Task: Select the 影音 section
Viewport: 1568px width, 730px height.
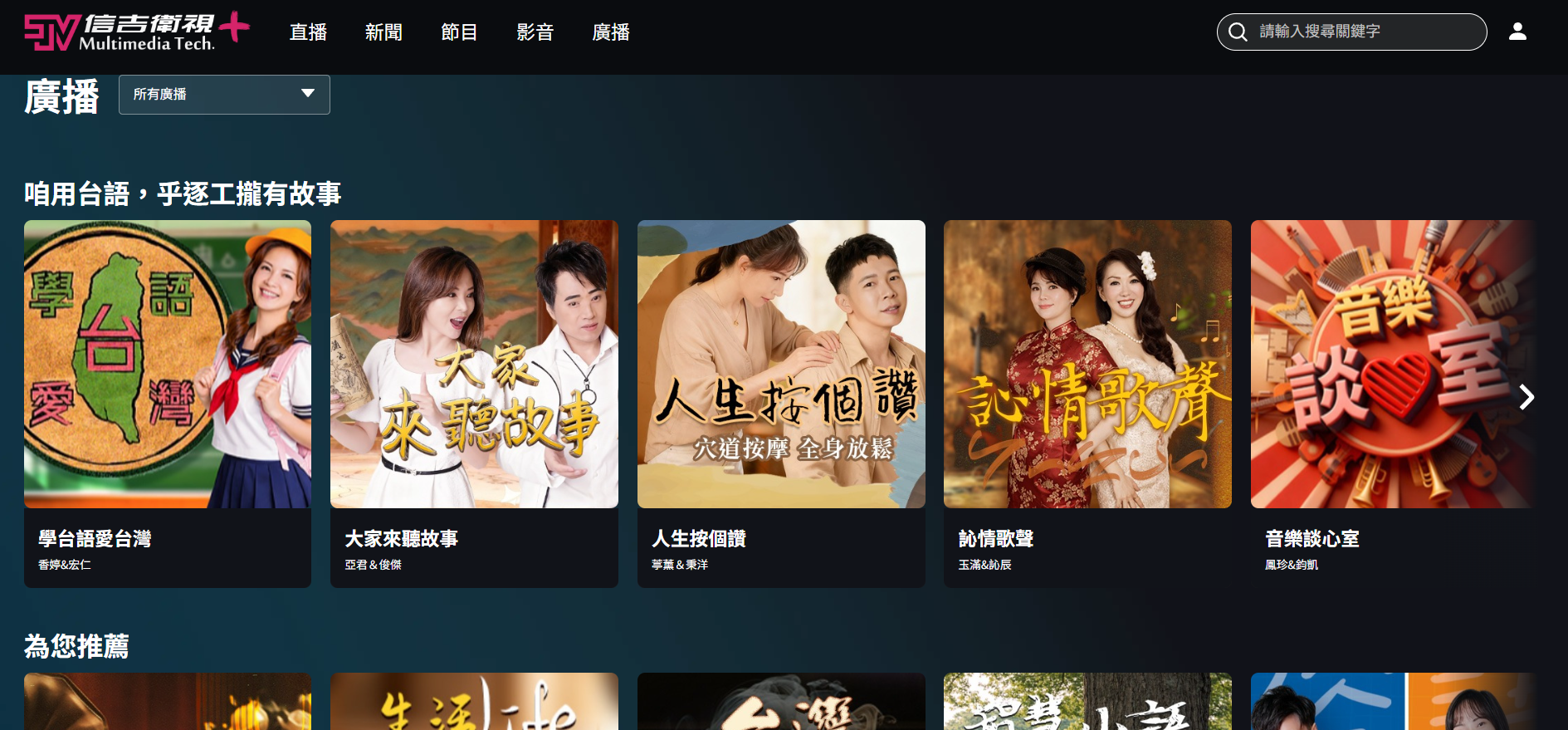Action: pos(535,32)
